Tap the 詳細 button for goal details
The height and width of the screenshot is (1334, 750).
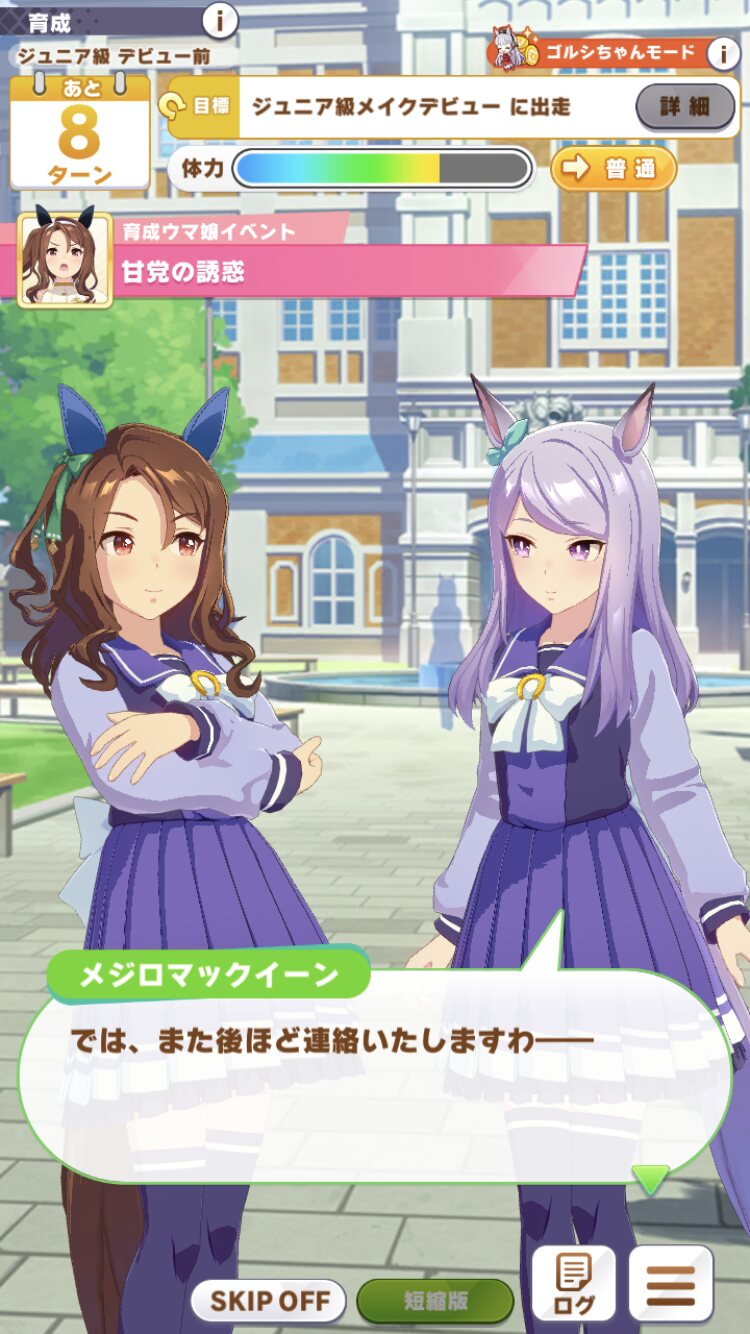click(685, 107)
